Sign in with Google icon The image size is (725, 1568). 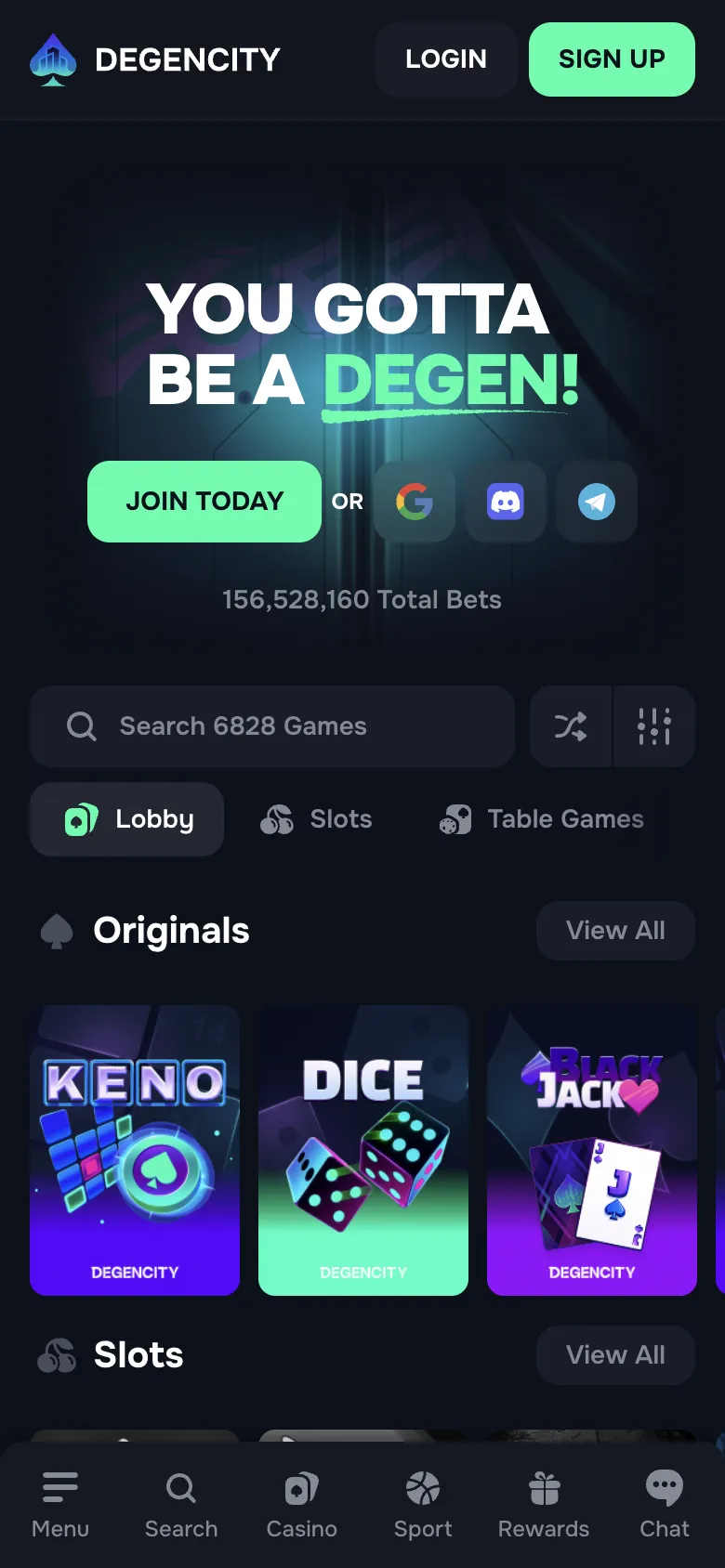tap(415, 502)
